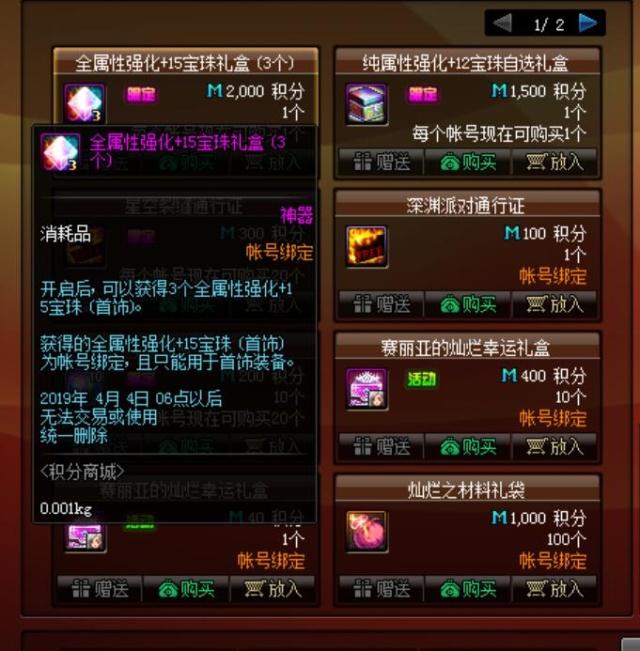Add the 400 积分 赛丽亚的灿烂幸运礼盒 to cart
The height and width of the screenshot is (651, 640).
click(x=554, y=447)
